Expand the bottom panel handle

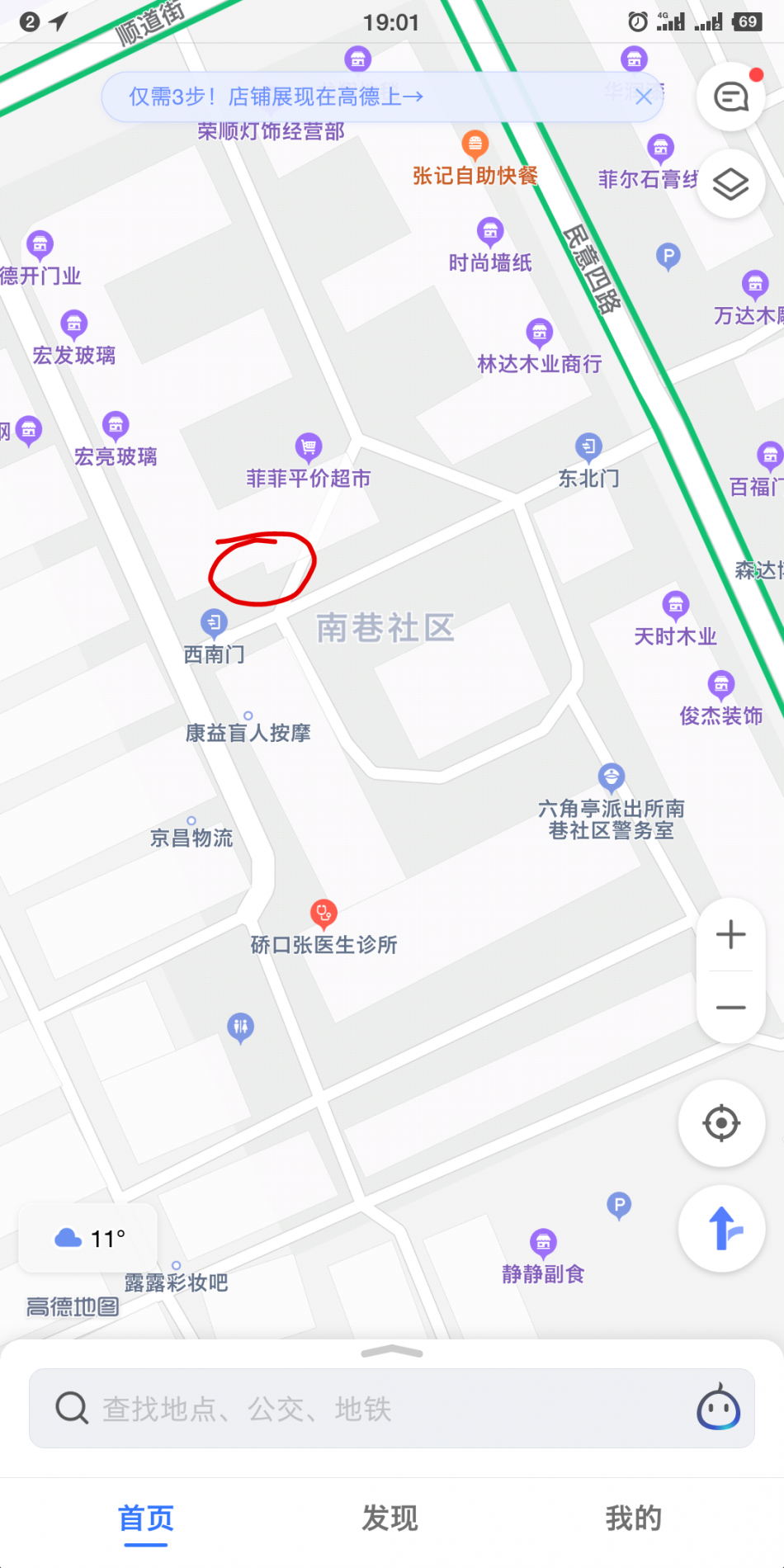coord(392,1352)
